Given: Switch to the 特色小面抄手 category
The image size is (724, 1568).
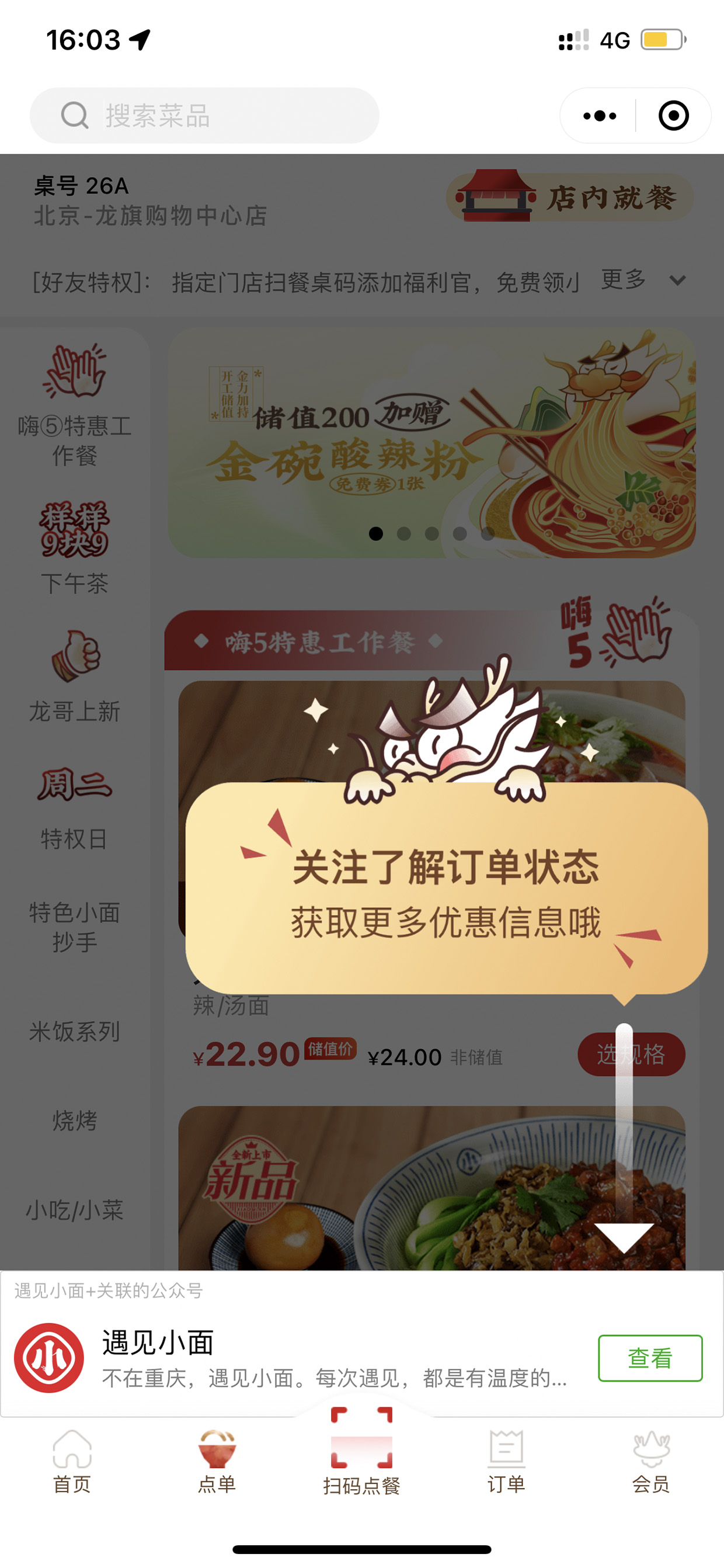Looking at the screenshot, I should pyautogui.click(x=74, y=927).
